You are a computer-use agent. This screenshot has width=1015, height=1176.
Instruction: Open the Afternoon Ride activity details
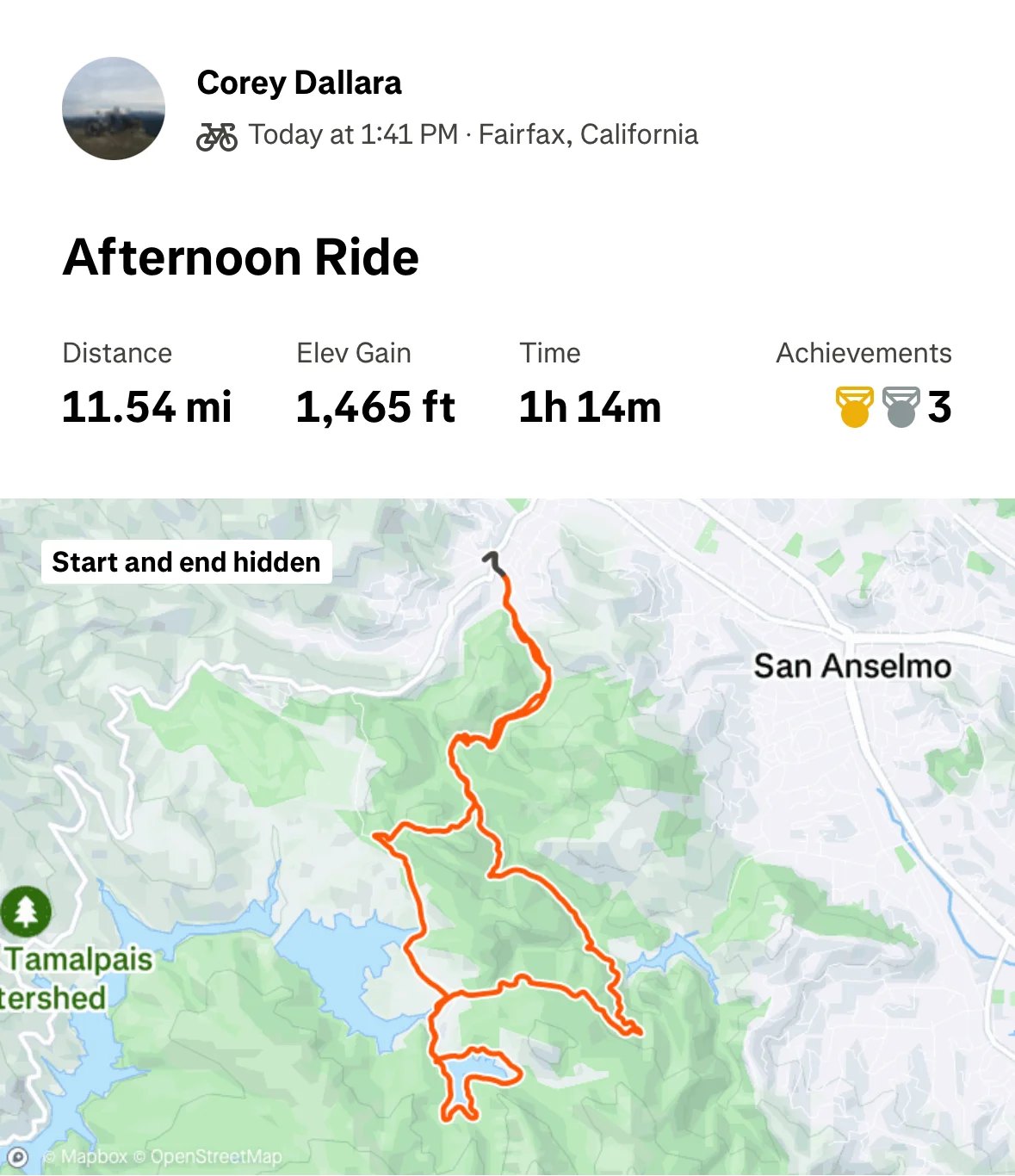[x=240, y=257]
